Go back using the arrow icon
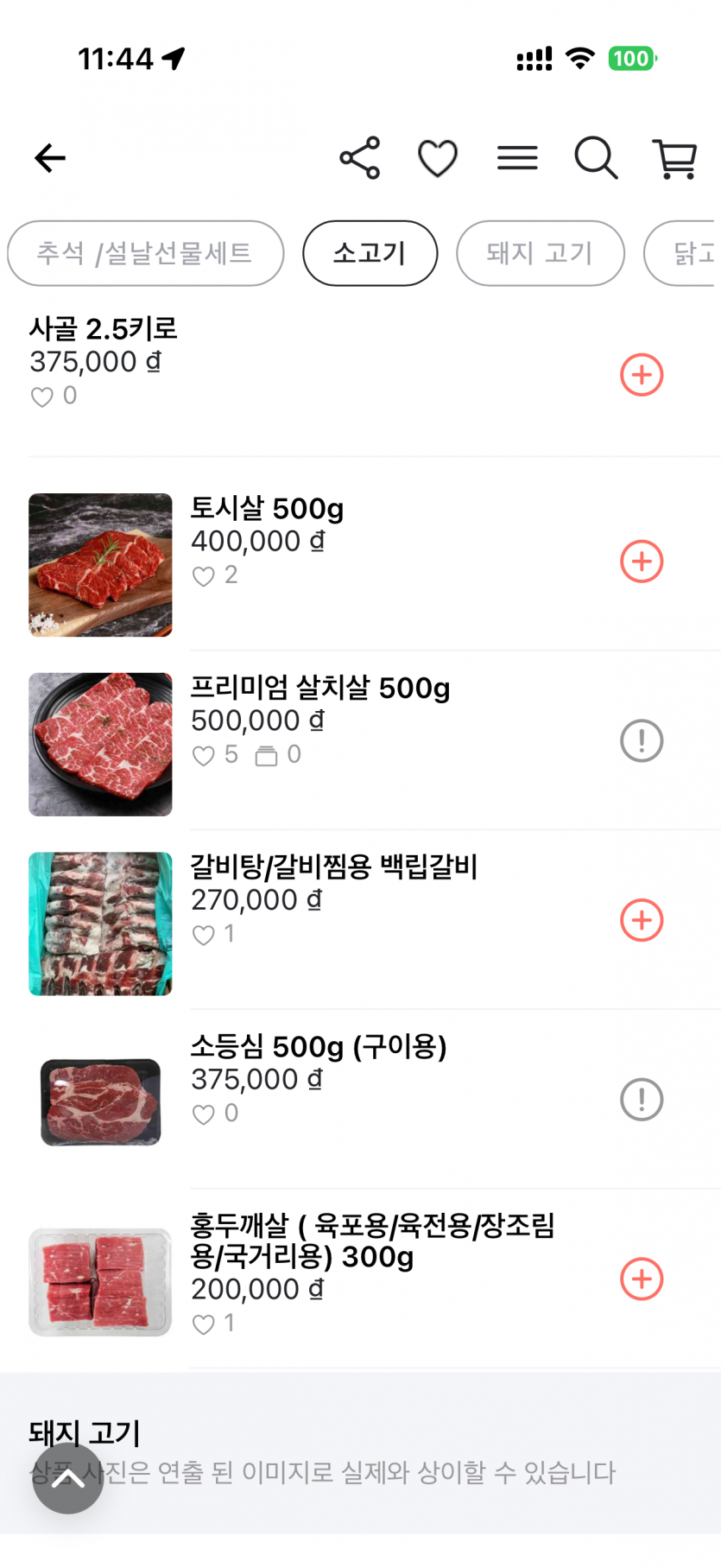This screenshot has height=1568, width=721. pos(50,158)
